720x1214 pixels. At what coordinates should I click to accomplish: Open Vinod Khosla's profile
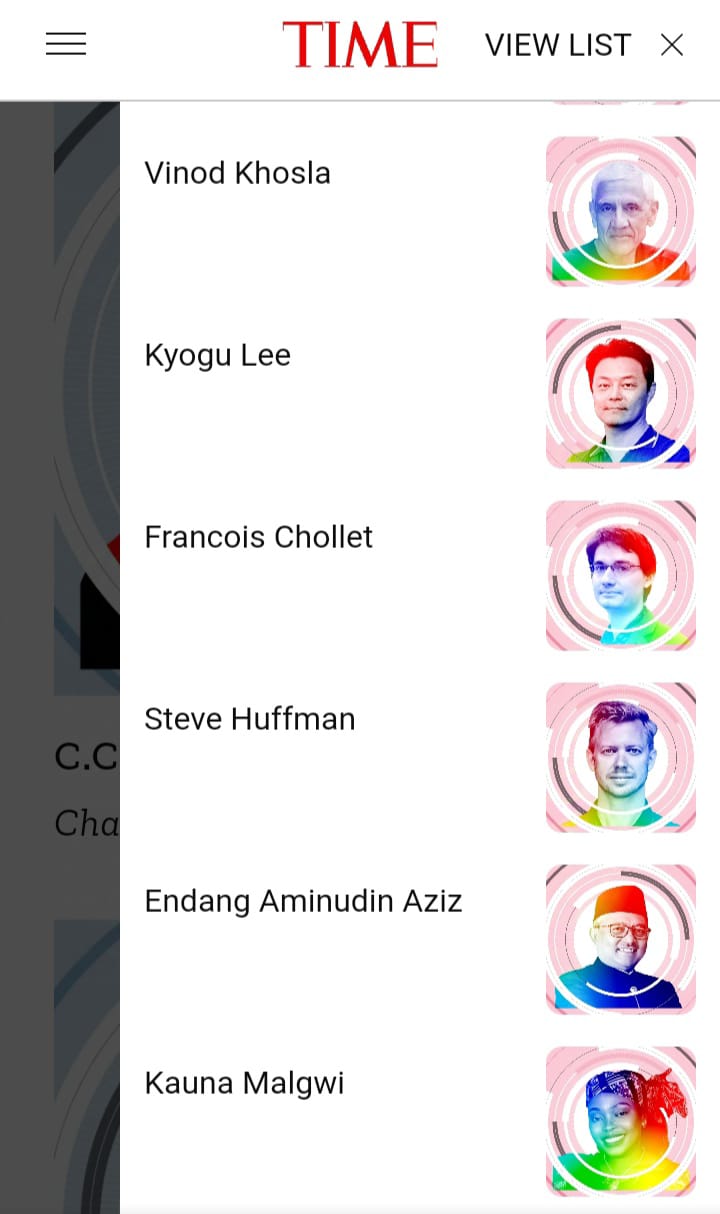point(238,173)
